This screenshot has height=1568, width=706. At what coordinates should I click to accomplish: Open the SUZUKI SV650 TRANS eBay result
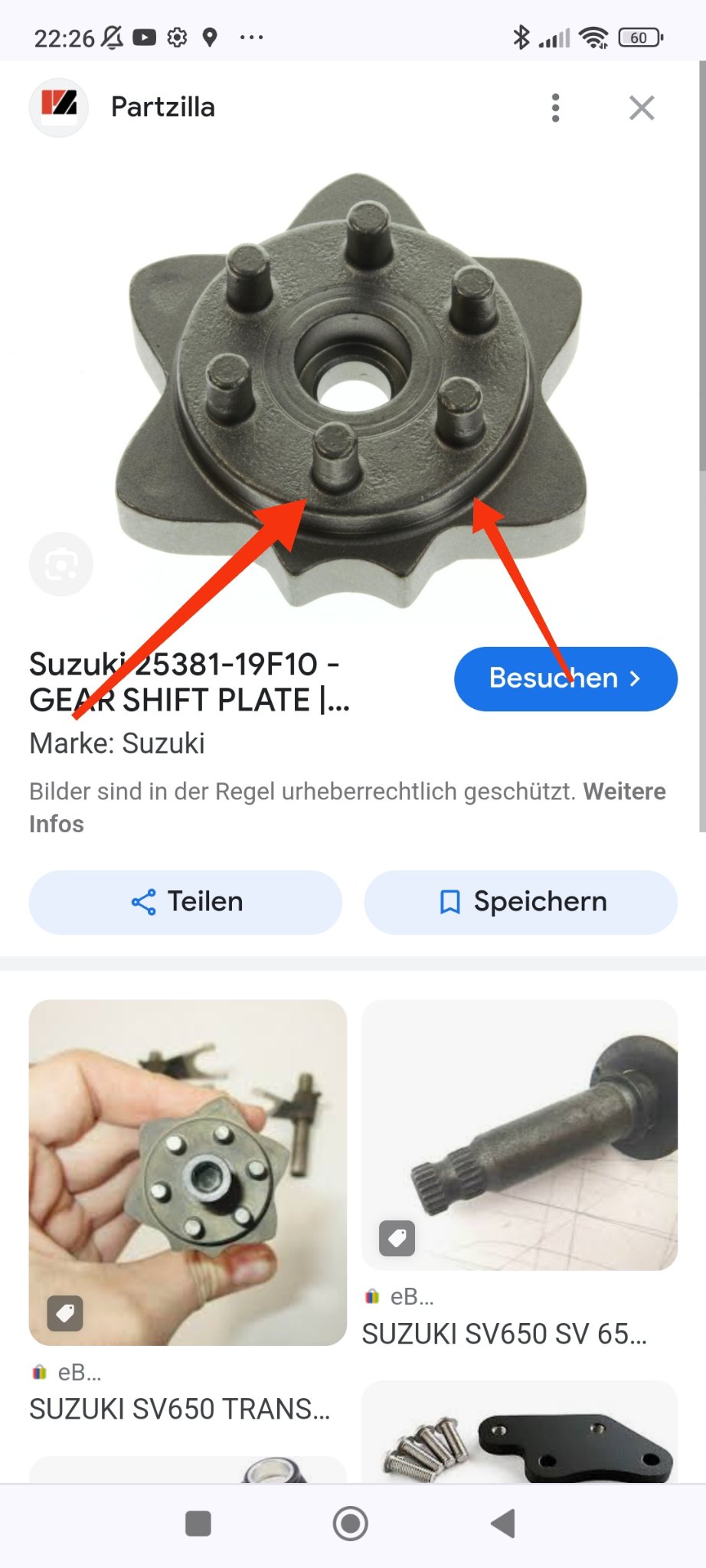(188, 1171)
